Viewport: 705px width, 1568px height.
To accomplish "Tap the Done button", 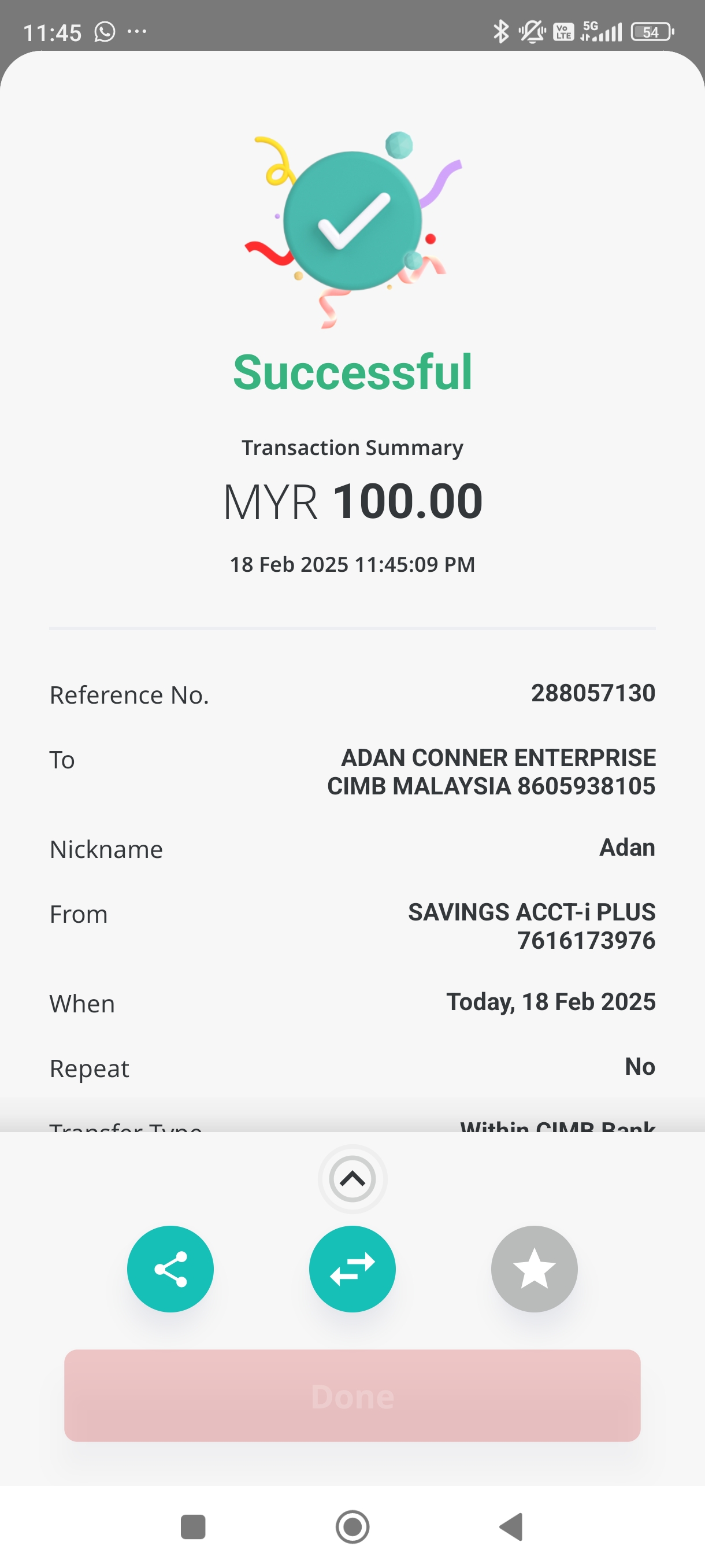I will (x=352, y=1395).
